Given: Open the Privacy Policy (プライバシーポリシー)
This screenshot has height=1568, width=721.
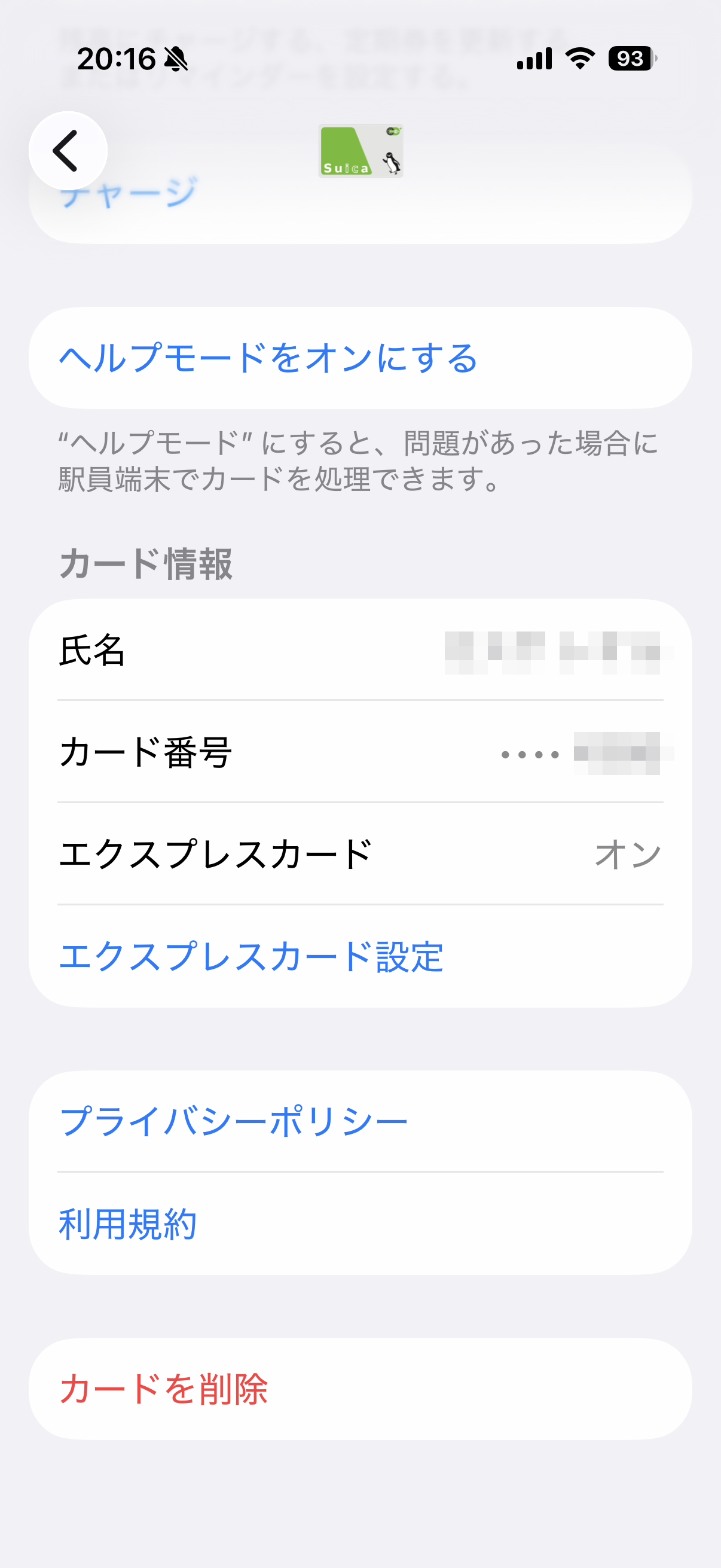Looking at the screenshot, I should [233, 1121].
